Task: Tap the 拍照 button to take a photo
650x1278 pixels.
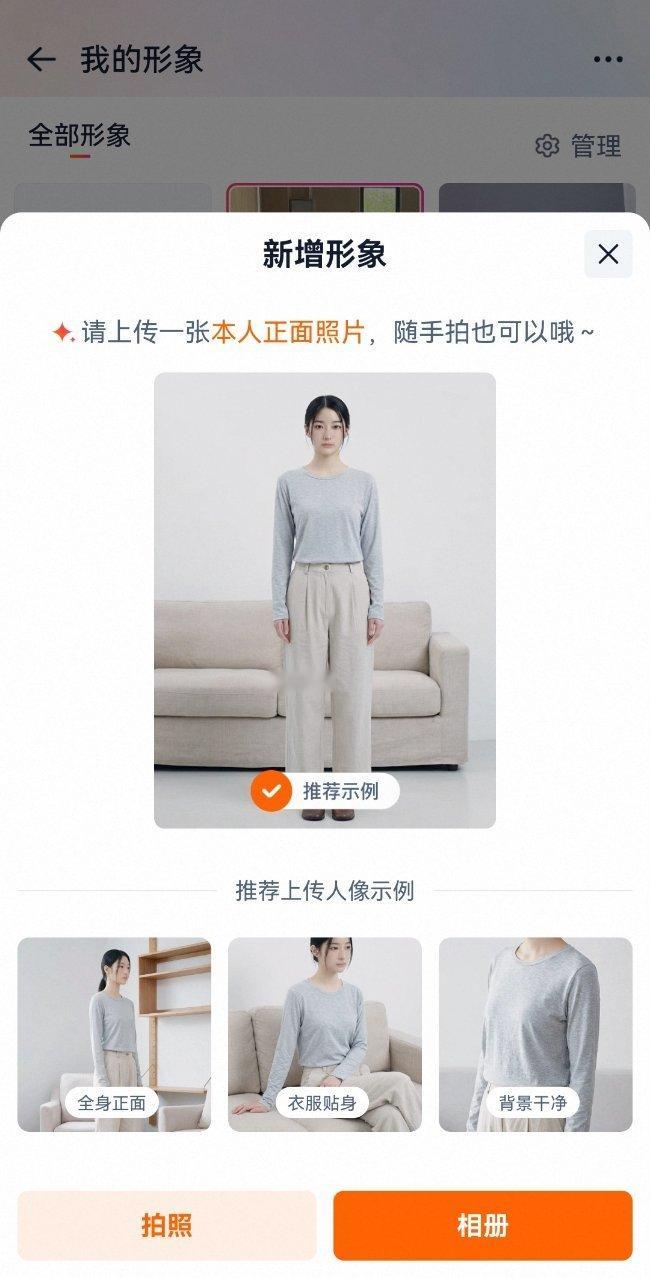Action: pos(167,1225)
